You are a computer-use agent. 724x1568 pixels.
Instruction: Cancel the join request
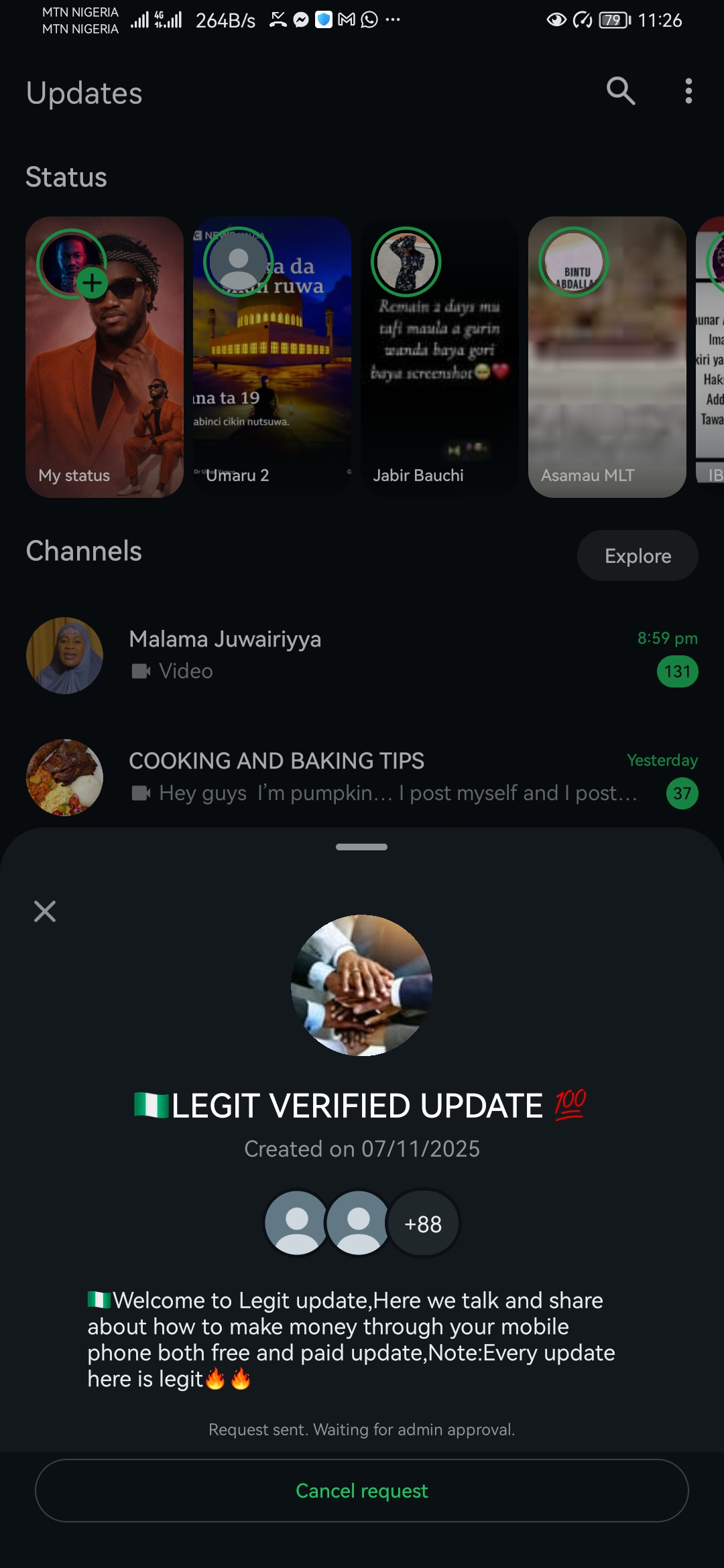[x=362, y=1490]
